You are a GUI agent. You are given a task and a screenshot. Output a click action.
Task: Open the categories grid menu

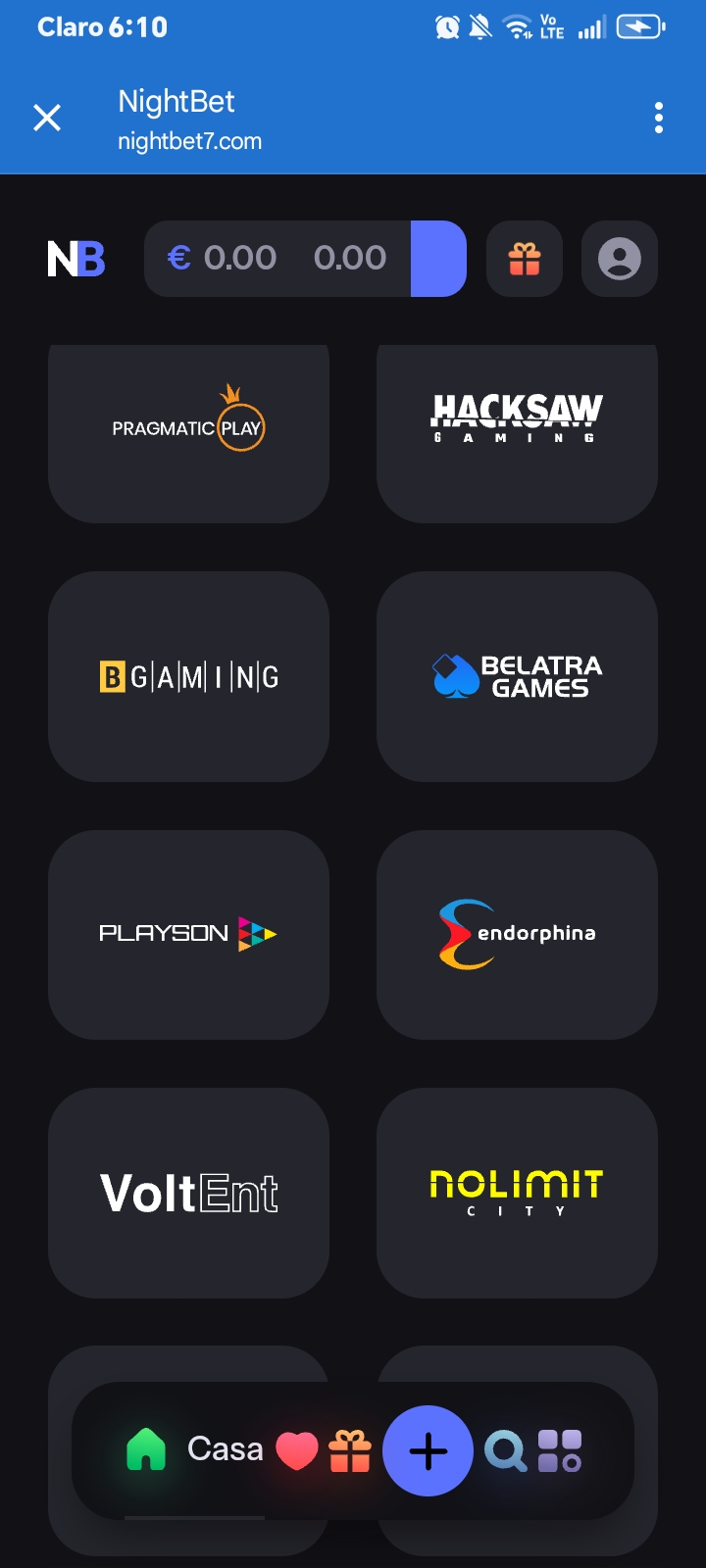coord(560,1450)
